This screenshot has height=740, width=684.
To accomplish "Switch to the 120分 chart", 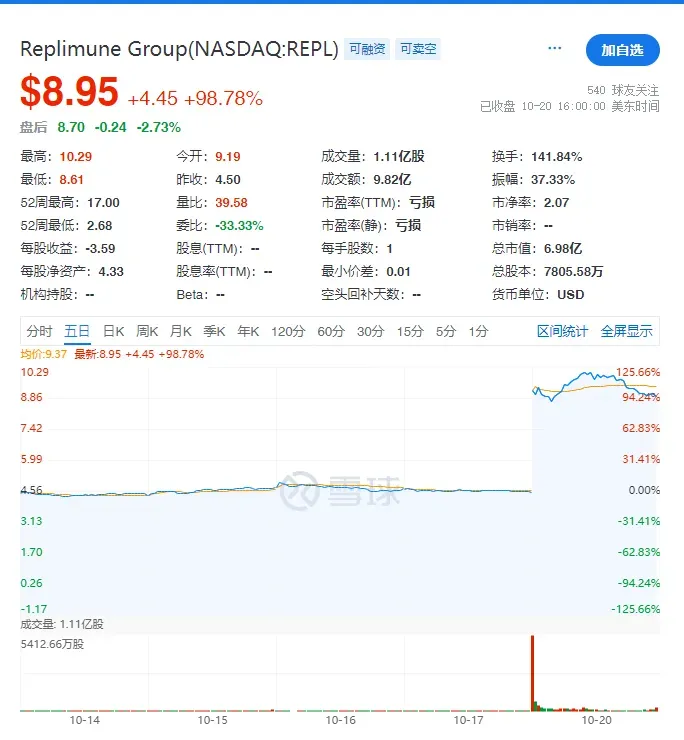I will pyautogui.click(x=287, y=331).
